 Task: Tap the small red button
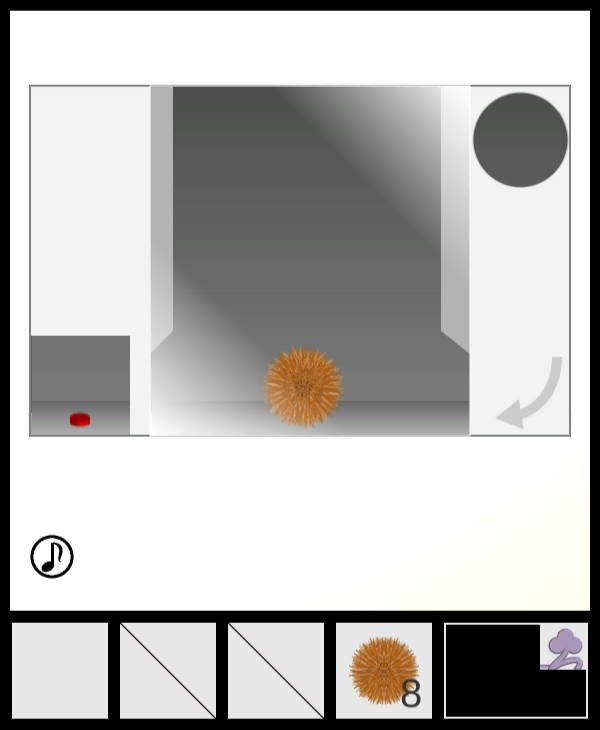coord(80,420)
